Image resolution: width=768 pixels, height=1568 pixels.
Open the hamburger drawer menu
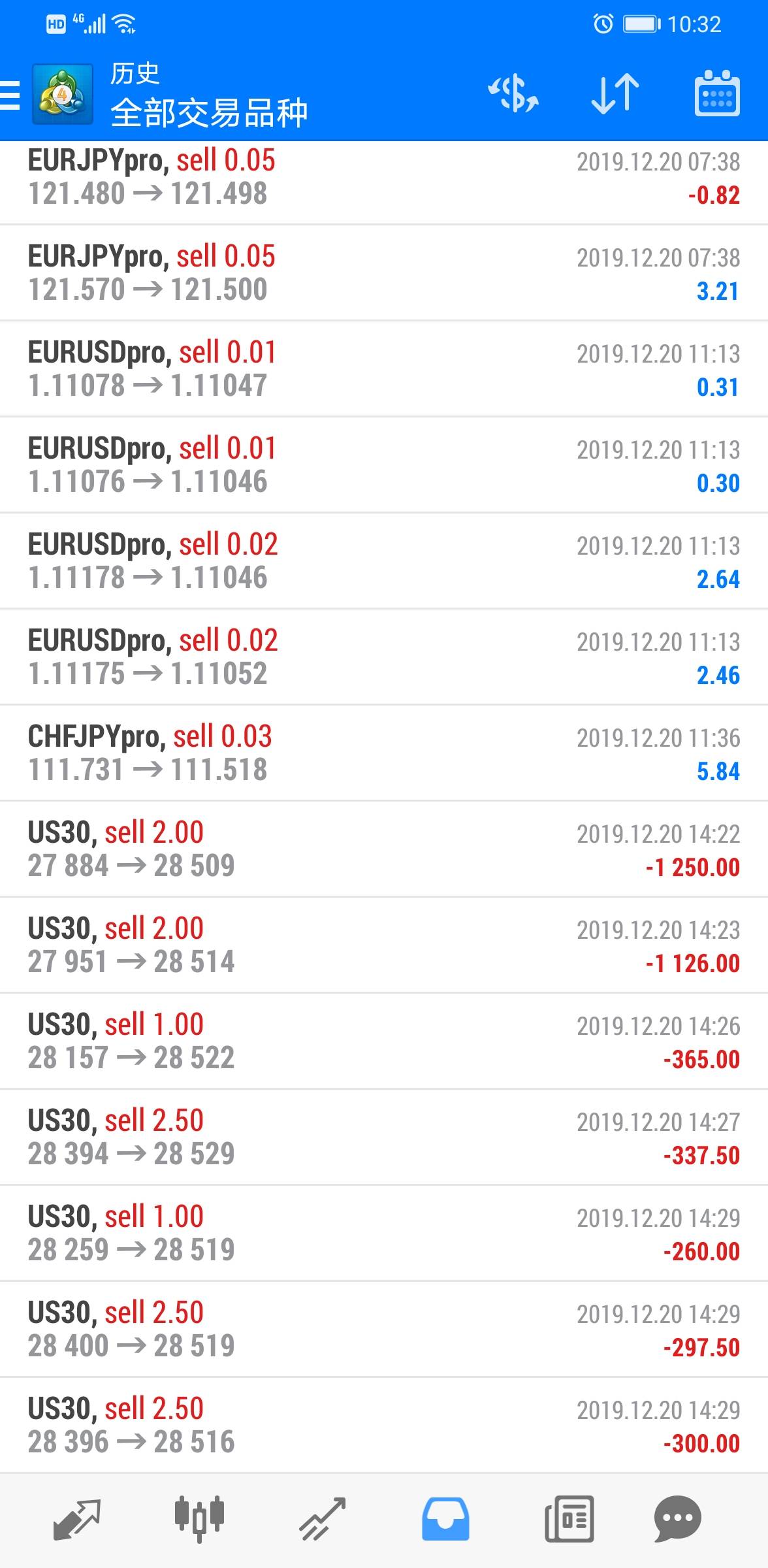click(x=9, y=95)
